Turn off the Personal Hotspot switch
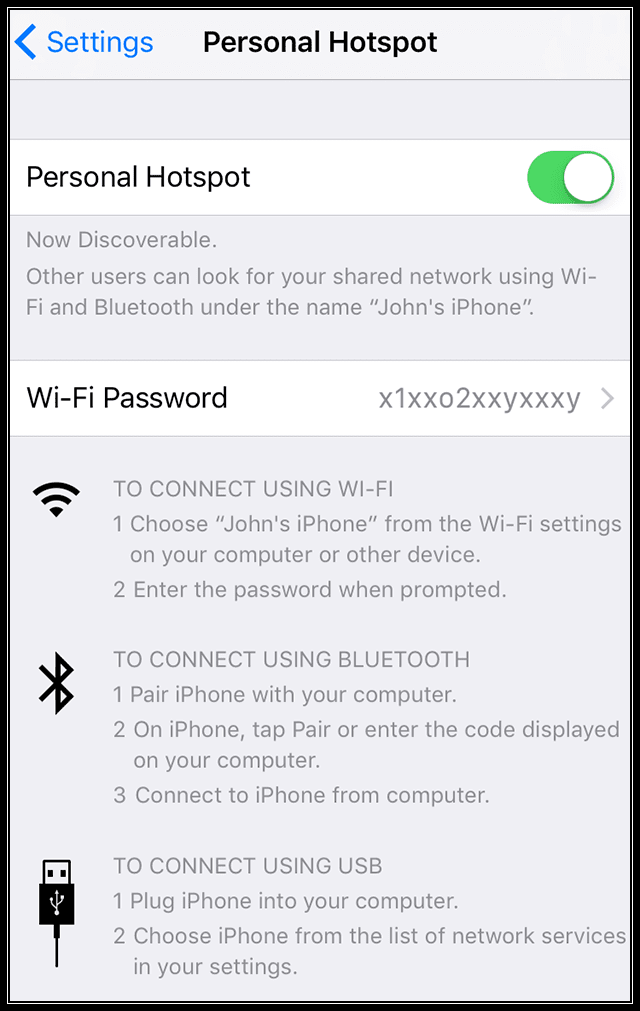Screen dimensions: 640x1011 (x=569, y=178)
